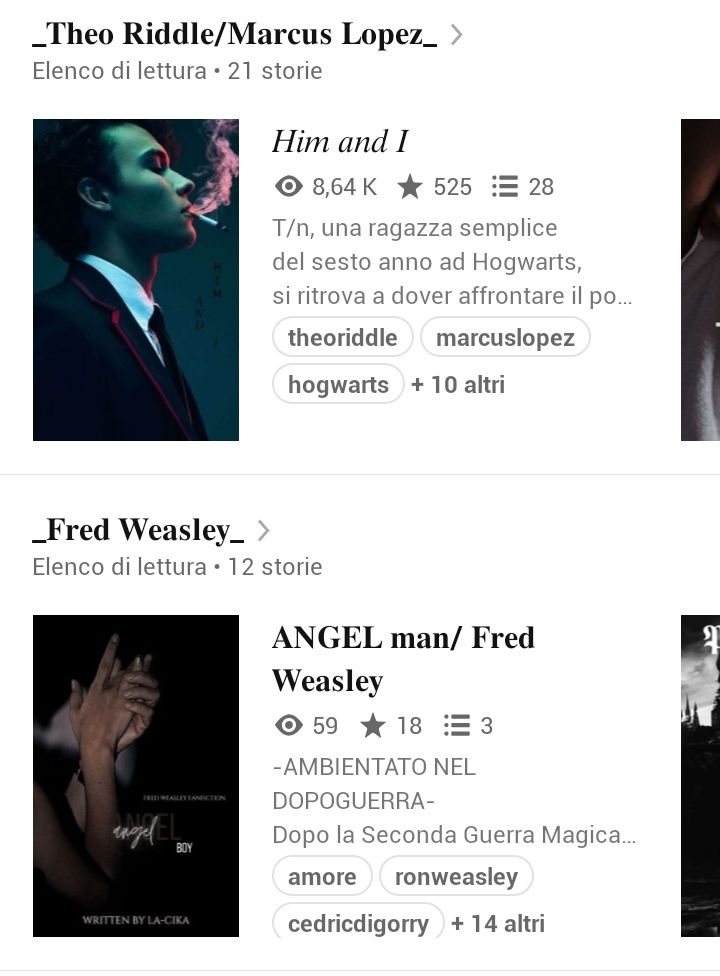The image size is (720, 976).
Task: Tap the ronweasley tag chip
Action: (456, 877)
